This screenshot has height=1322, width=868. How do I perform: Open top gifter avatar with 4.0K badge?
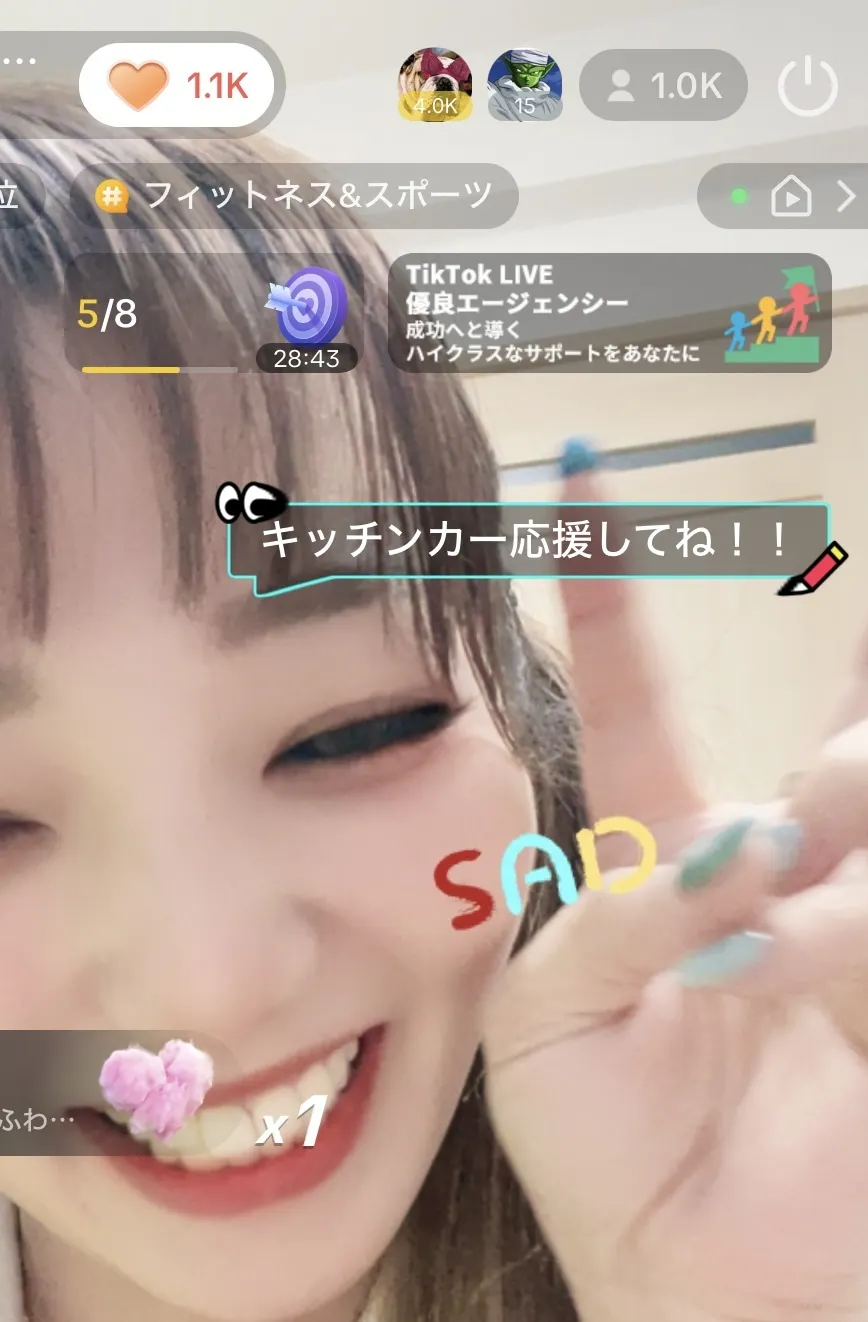point(435,85)
